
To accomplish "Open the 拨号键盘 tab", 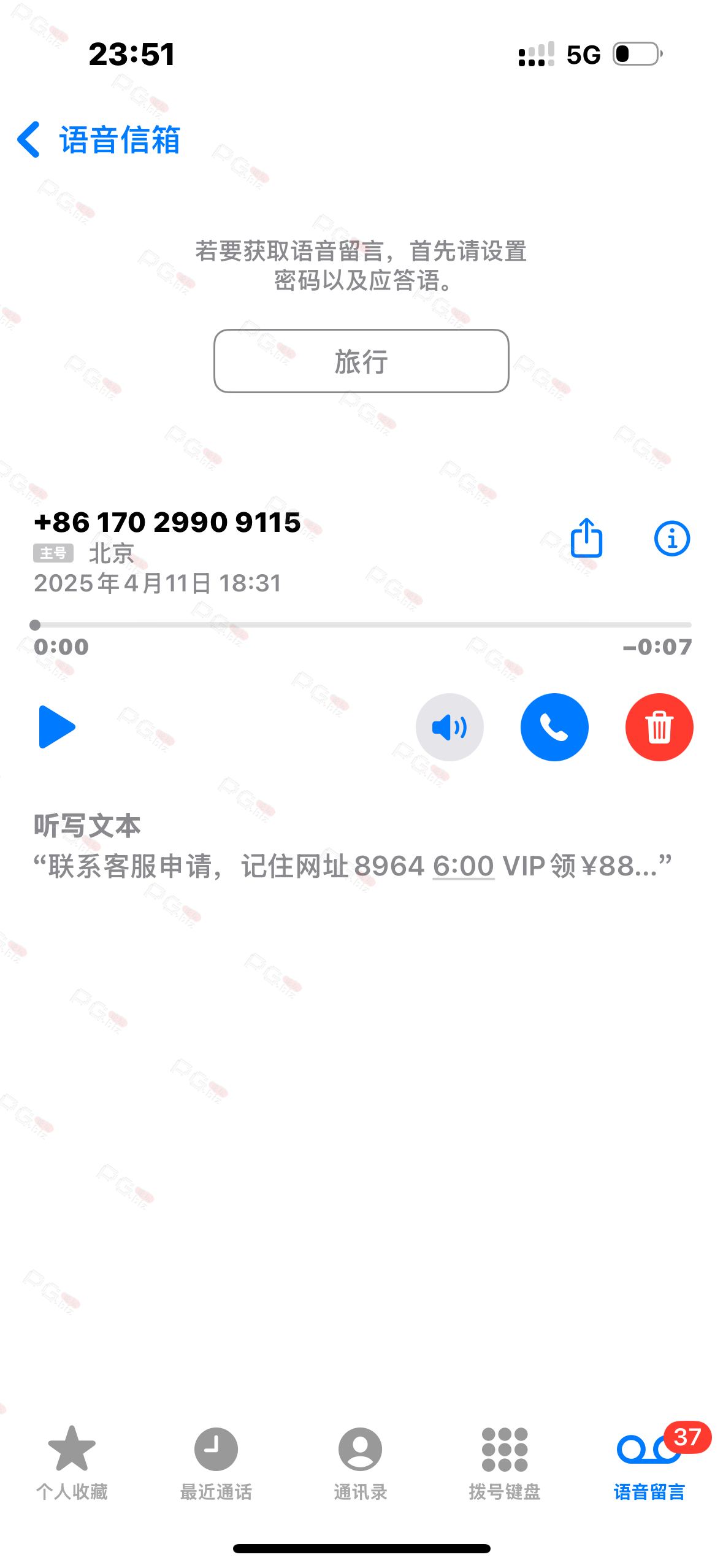I will point(505,1462).
